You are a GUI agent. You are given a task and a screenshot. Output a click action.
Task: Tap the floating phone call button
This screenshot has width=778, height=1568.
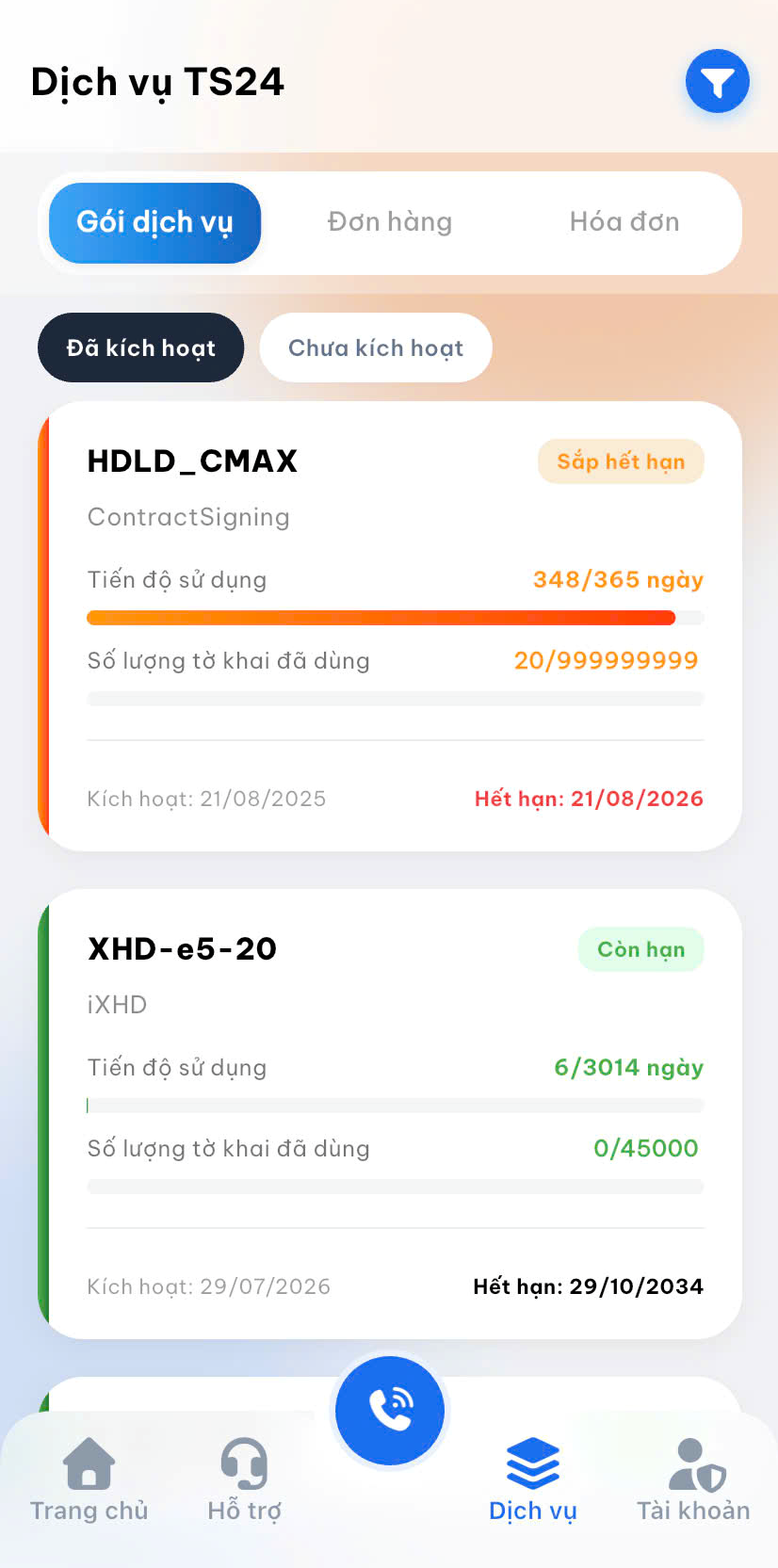pyautogui.click(x=390, y=1411)
